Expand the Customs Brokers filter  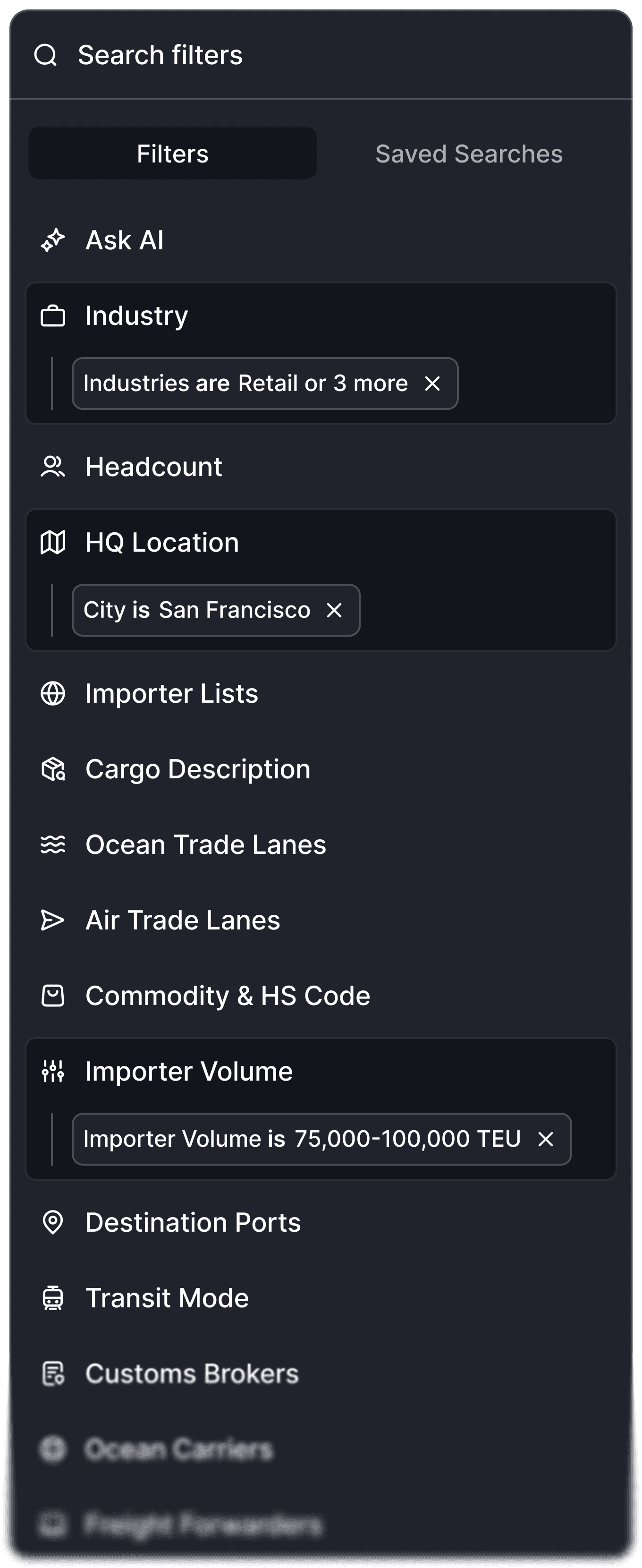(321, 1373)
